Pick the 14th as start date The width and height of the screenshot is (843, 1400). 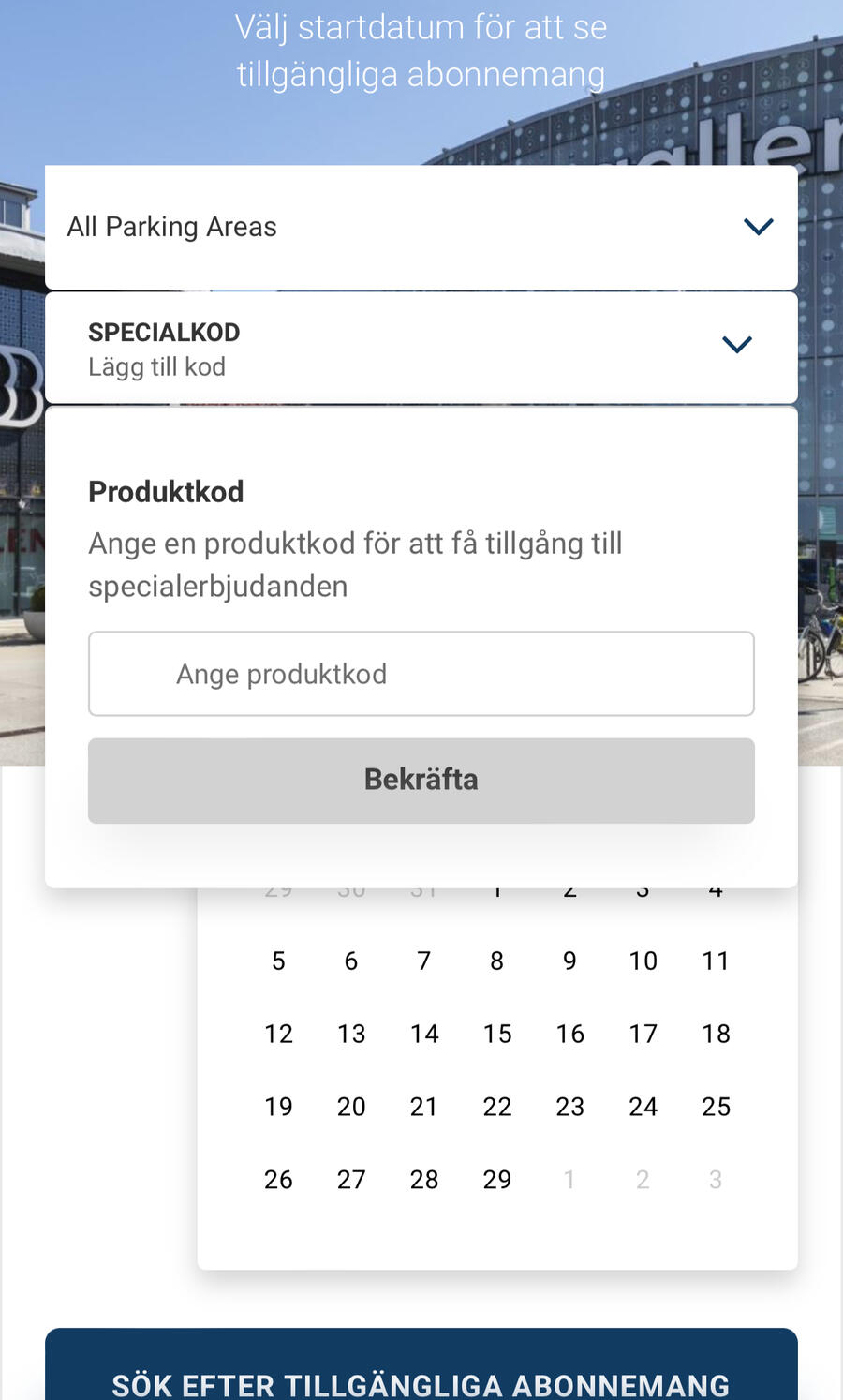tap(424, 1034)
